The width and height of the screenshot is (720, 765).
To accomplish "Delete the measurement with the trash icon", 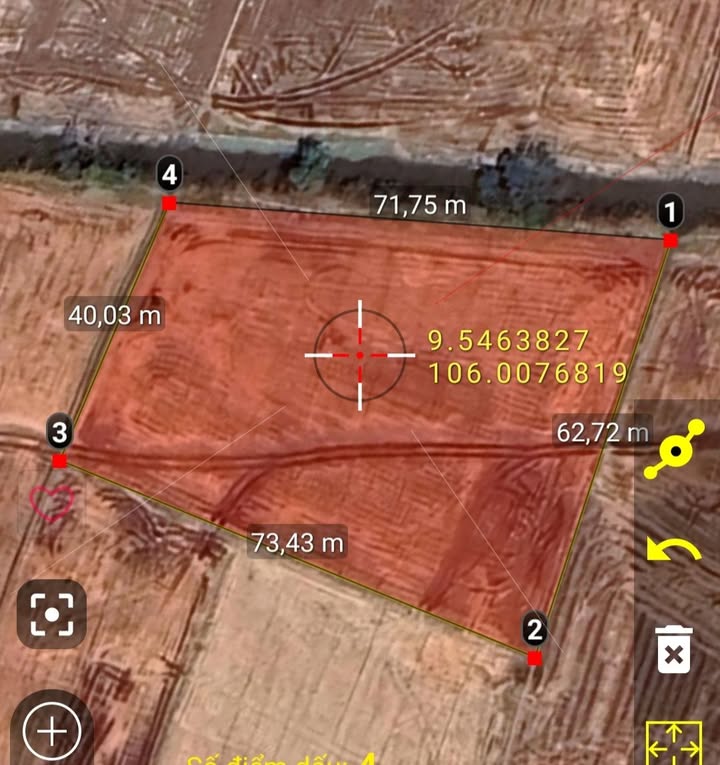I will pyautogui.click(x=675, y=648).
